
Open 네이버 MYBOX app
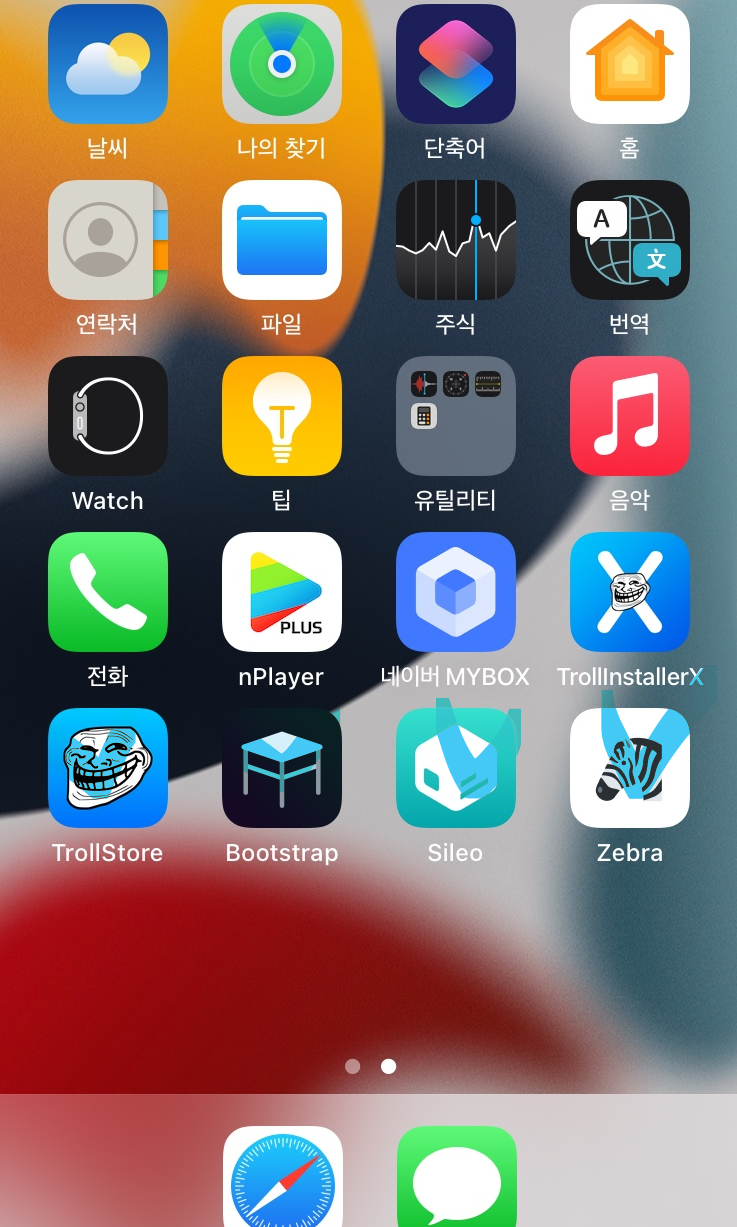456,592
